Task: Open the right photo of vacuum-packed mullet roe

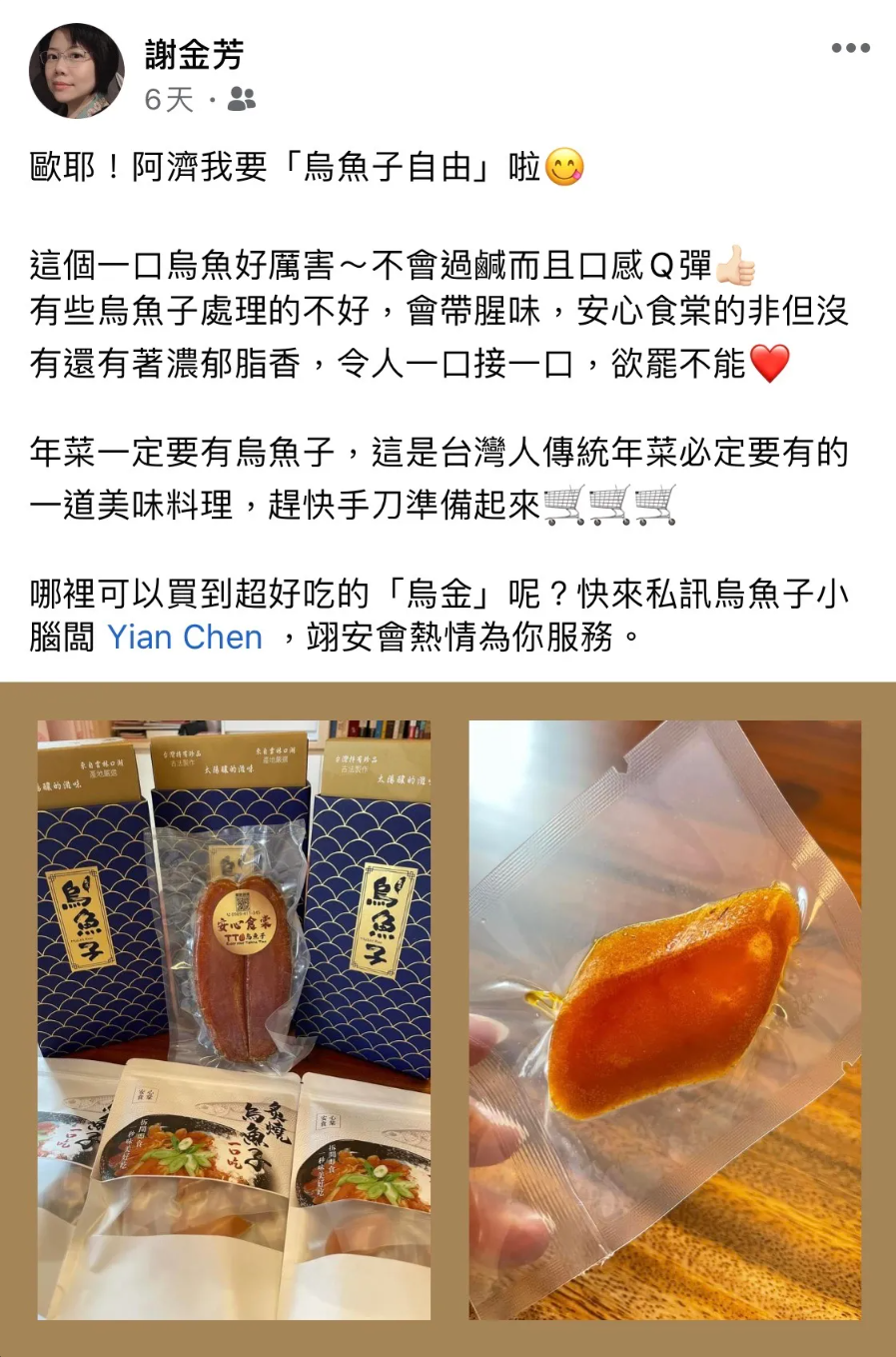Action: [664, 1019]
